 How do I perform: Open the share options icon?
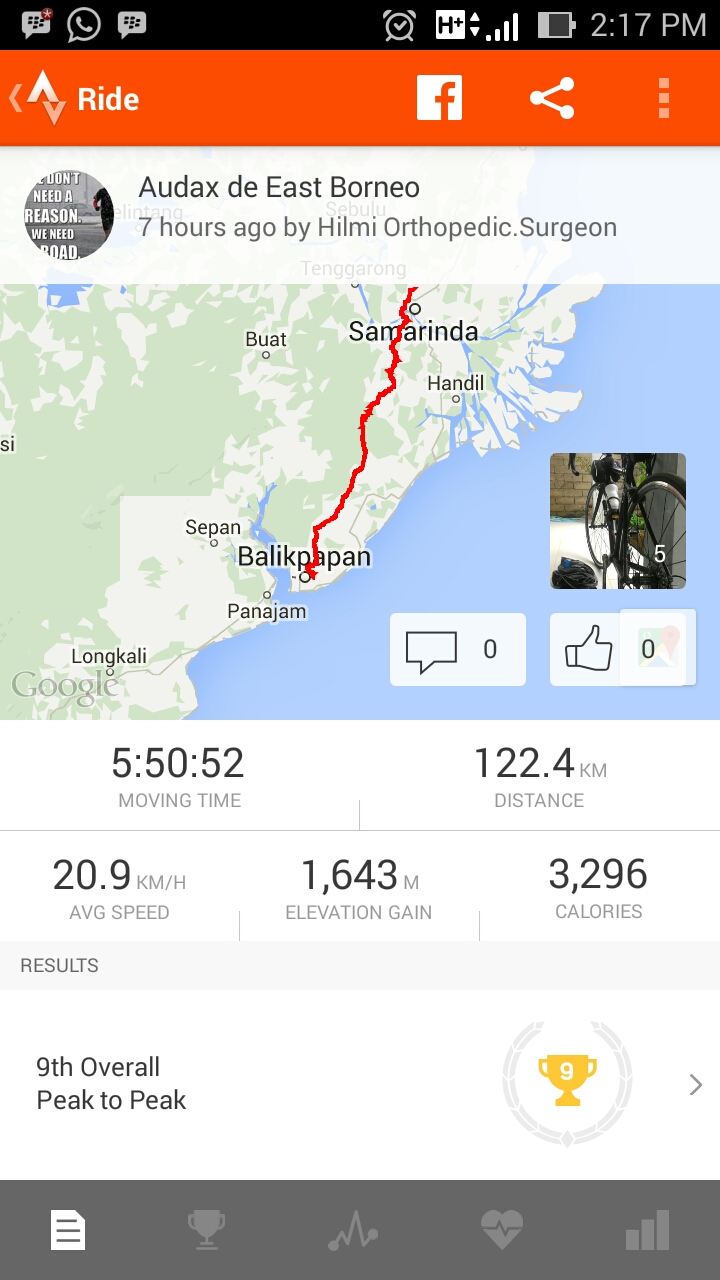pos(552,98)
